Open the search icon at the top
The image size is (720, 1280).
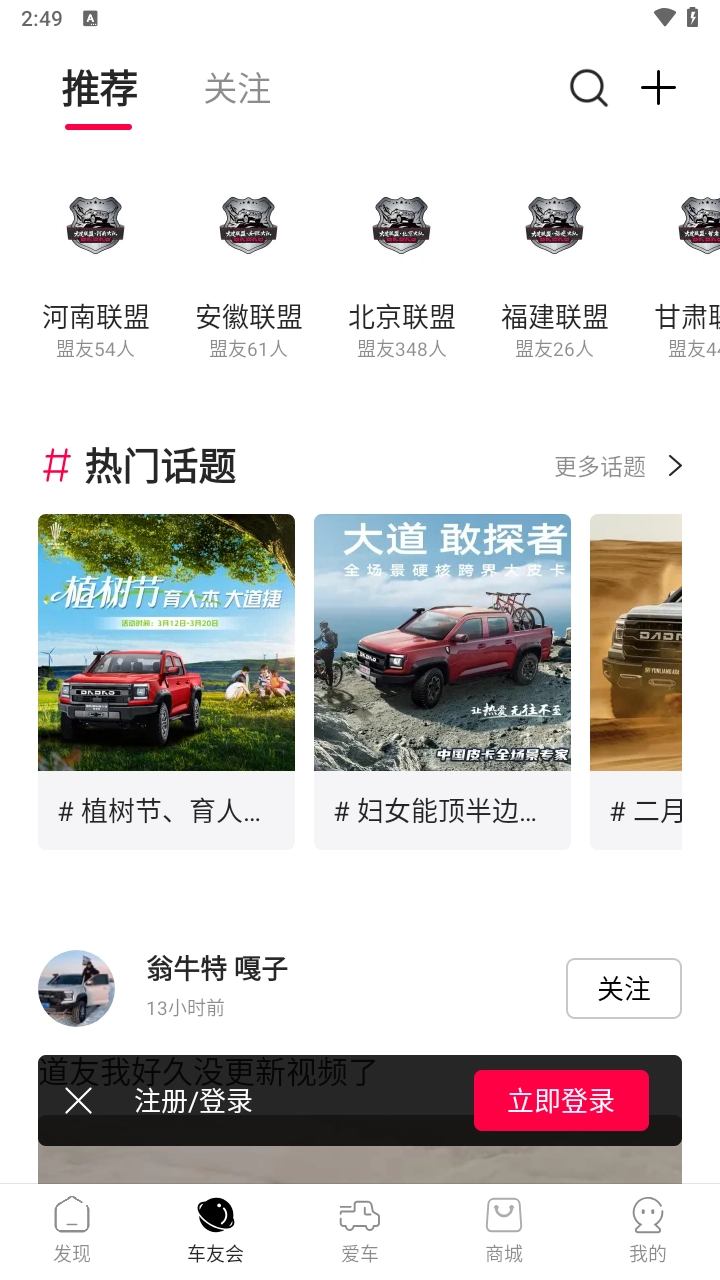[x=589, y=88]
